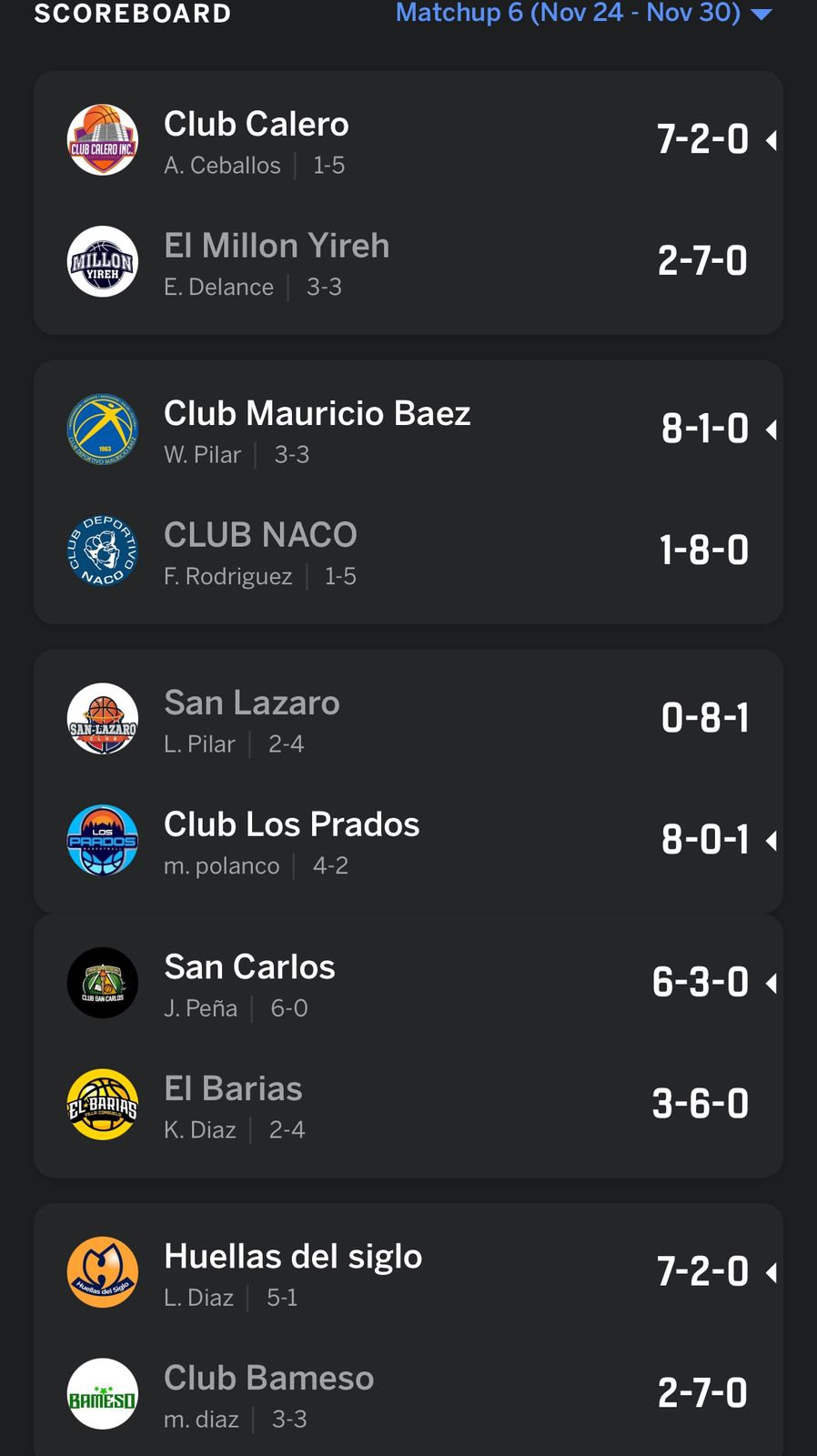Expand the Matchup 6 week selector
The width and height of the screenshot is (817, 1456).
pos(582,14)
